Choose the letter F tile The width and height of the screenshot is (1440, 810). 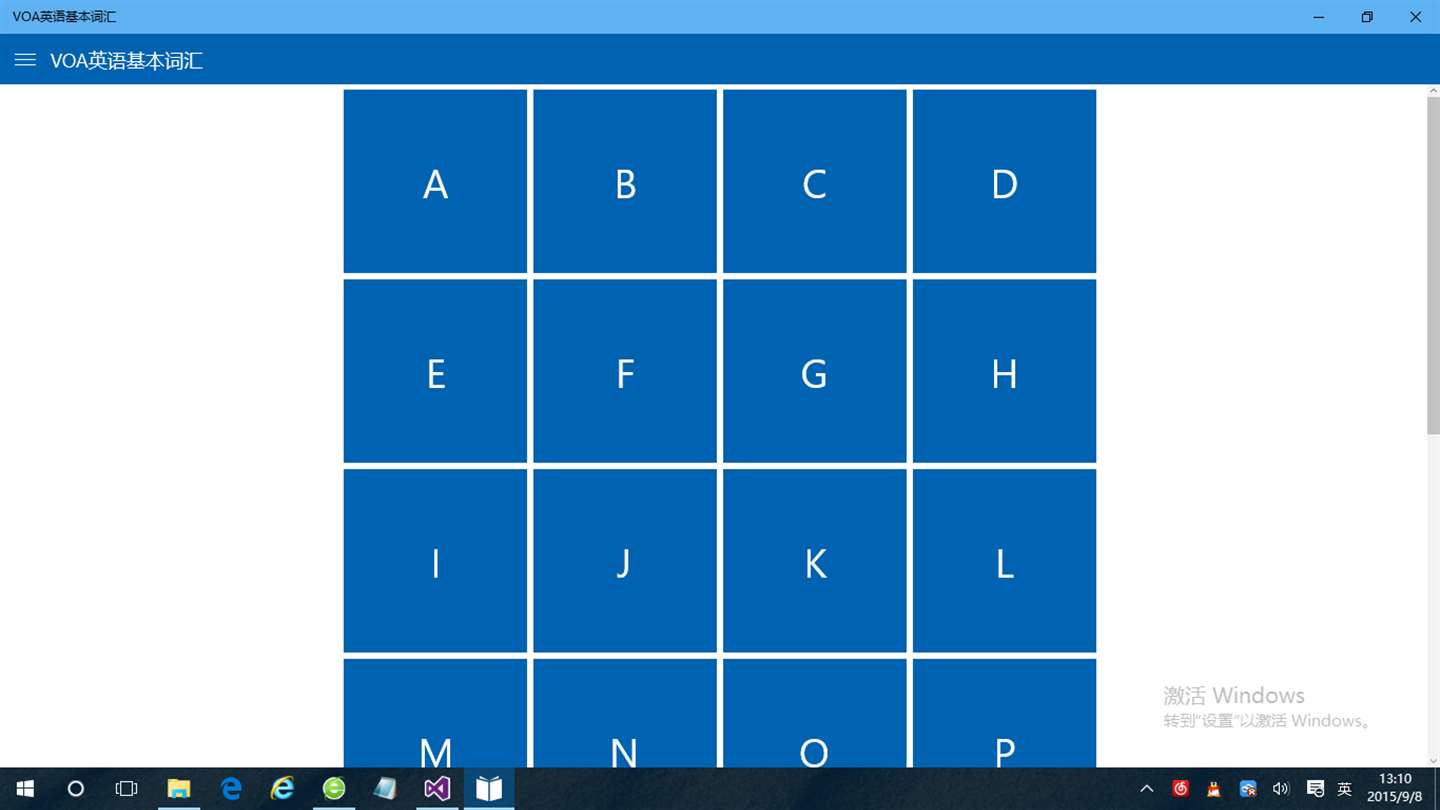pyautogui.click(x=625, y=371)
